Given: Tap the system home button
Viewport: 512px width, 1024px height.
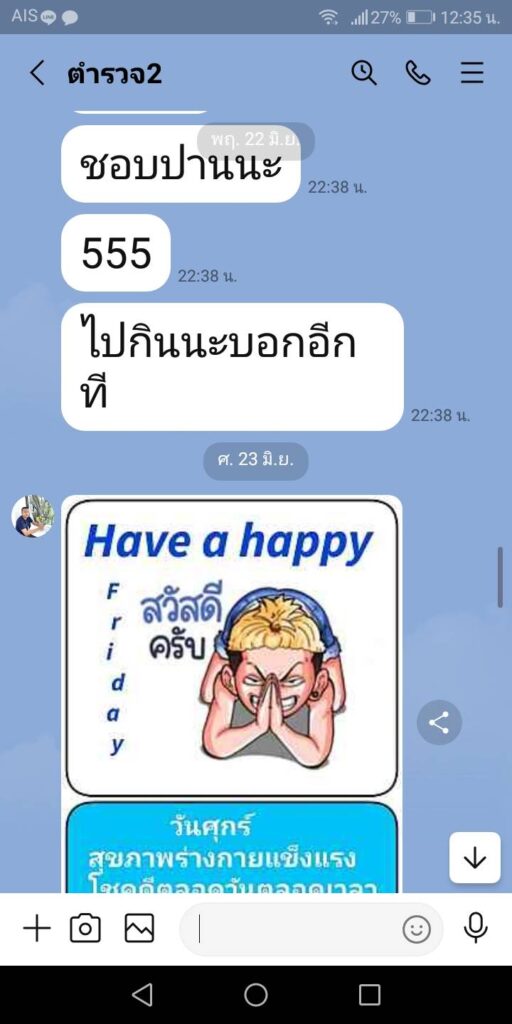Looking at the screenshot, I should coord(256,995).
